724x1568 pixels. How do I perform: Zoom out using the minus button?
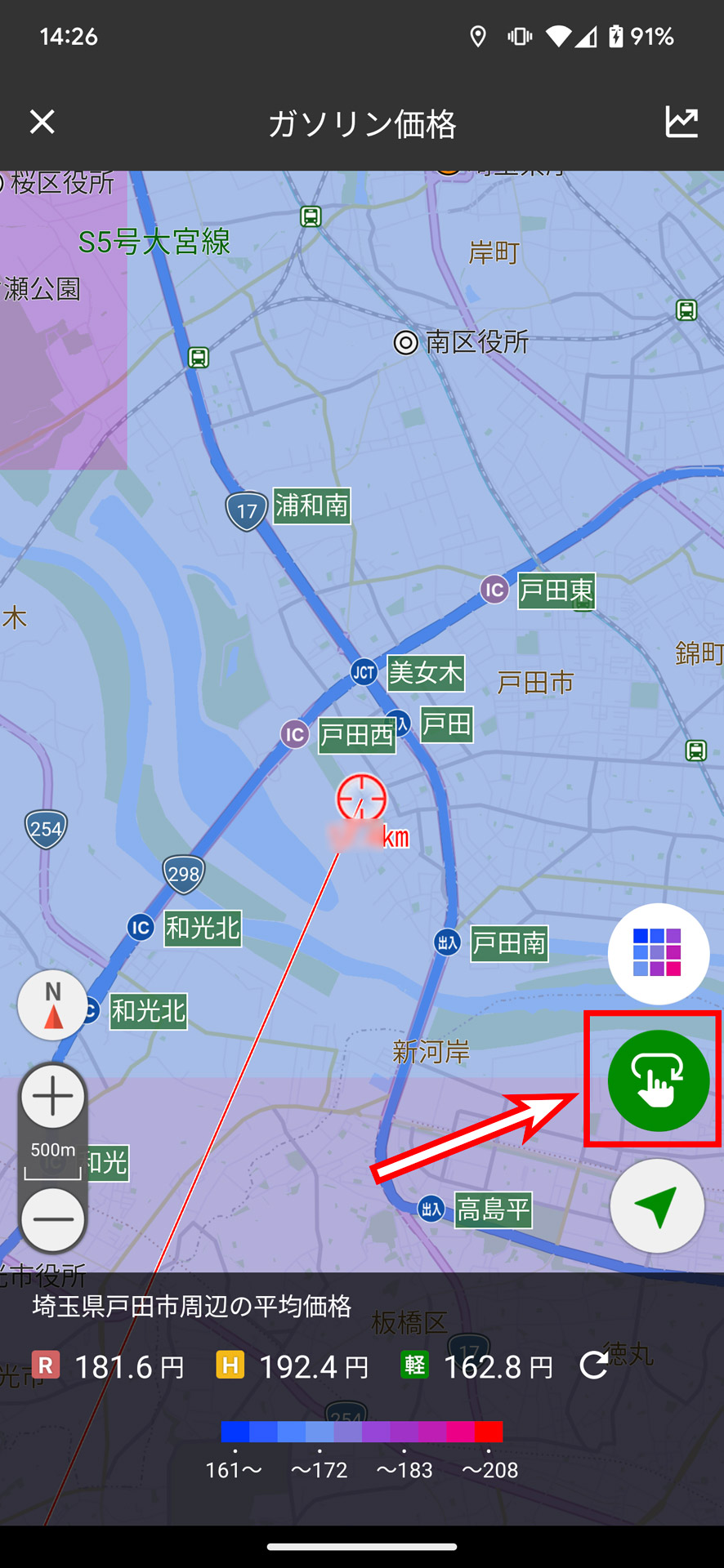51,1218
